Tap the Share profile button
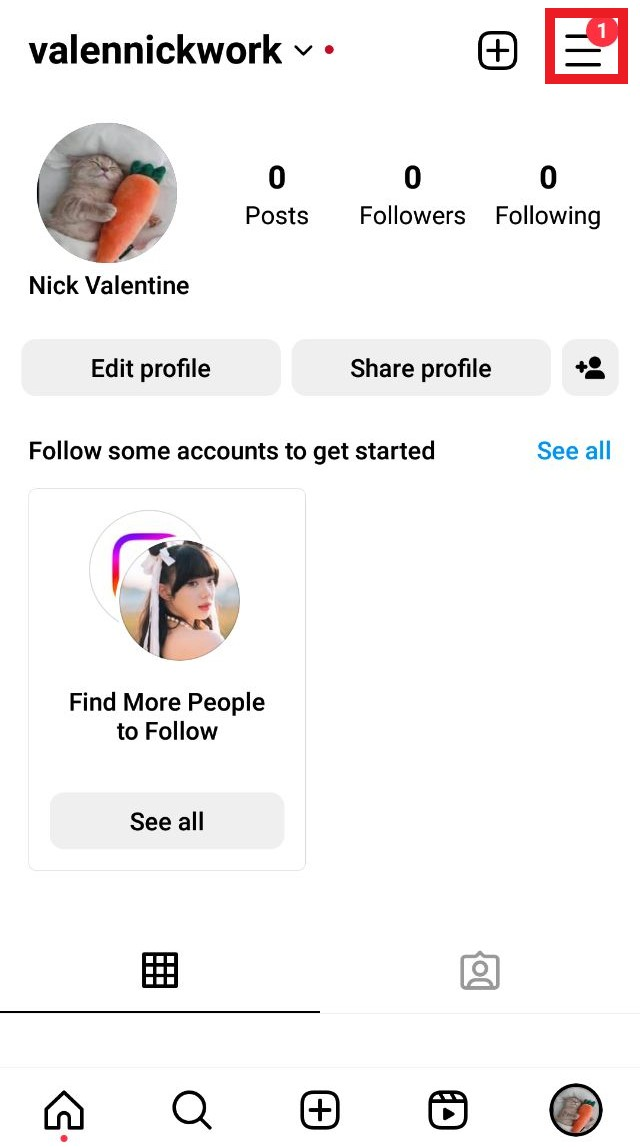Image resolution: width=640 pixels, height=1147 pixels. coord(421,368)
